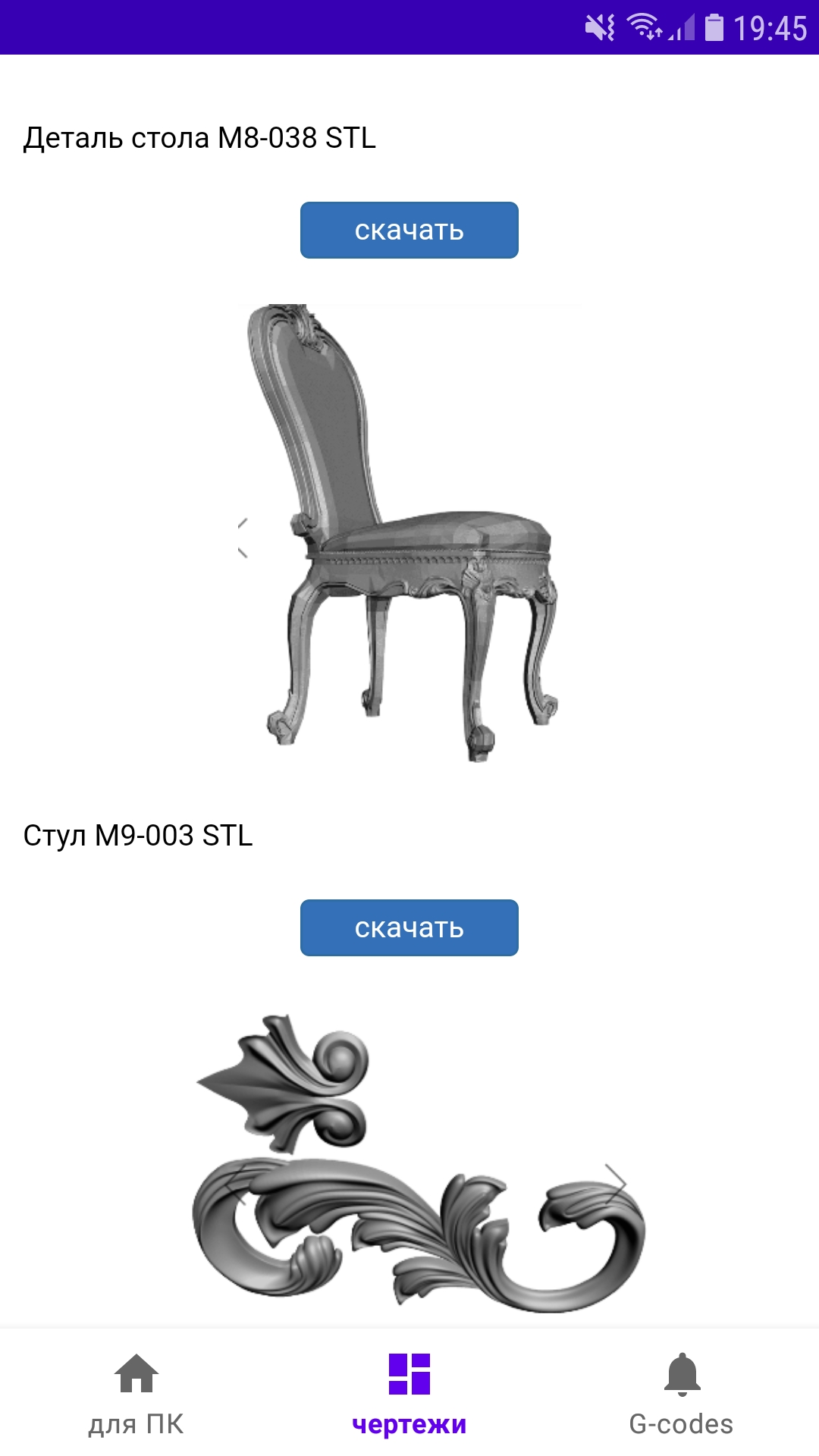
Task: Select the чертежи tab
Action: pyautogui.click(x=409, y=1394)
